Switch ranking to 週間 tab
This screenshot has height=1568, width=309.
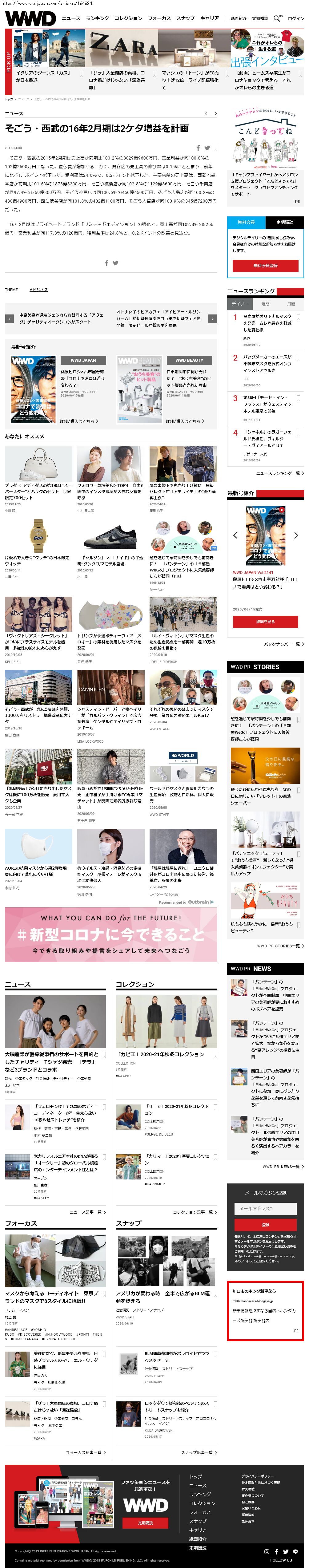265,303
